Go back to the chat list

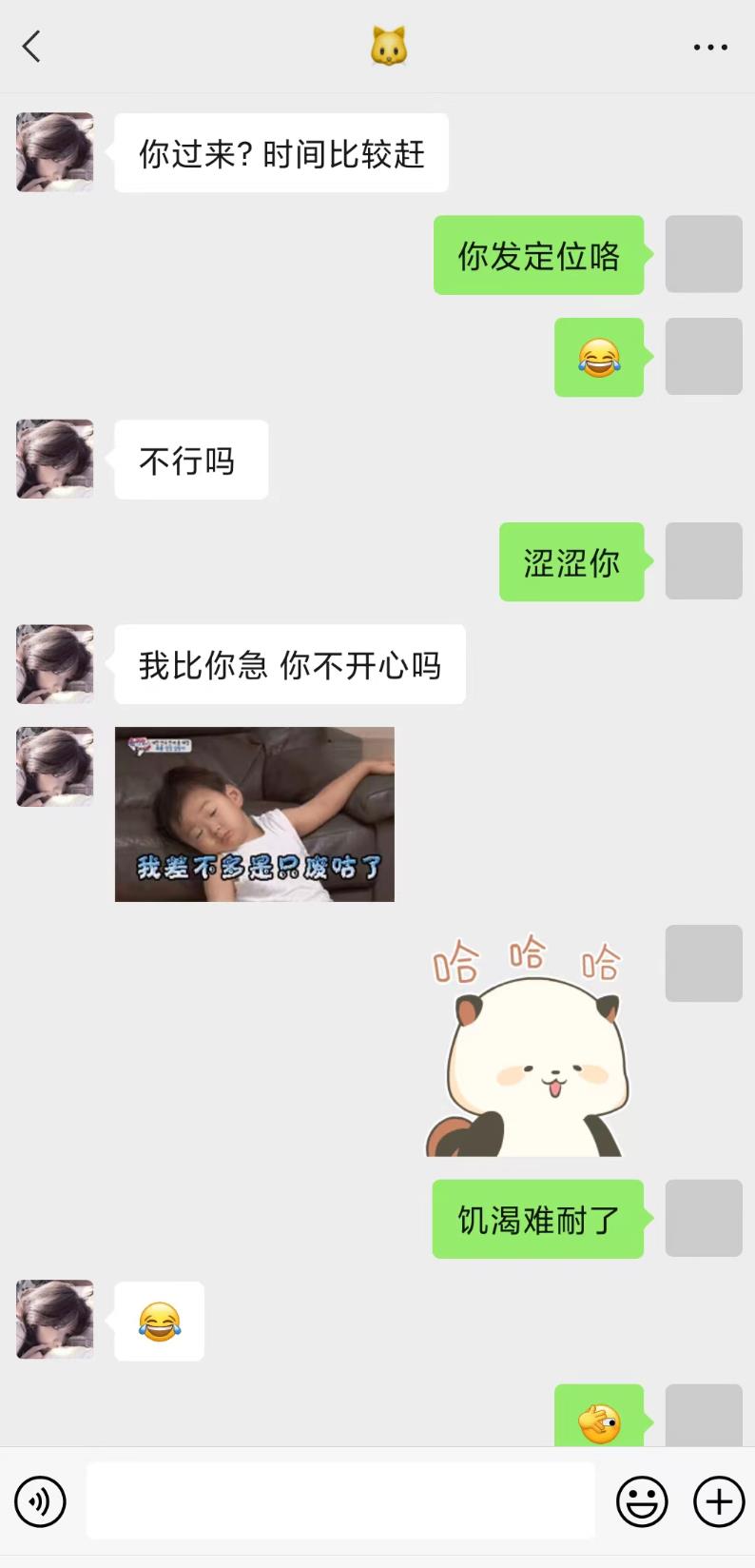(x=32, y=46)
